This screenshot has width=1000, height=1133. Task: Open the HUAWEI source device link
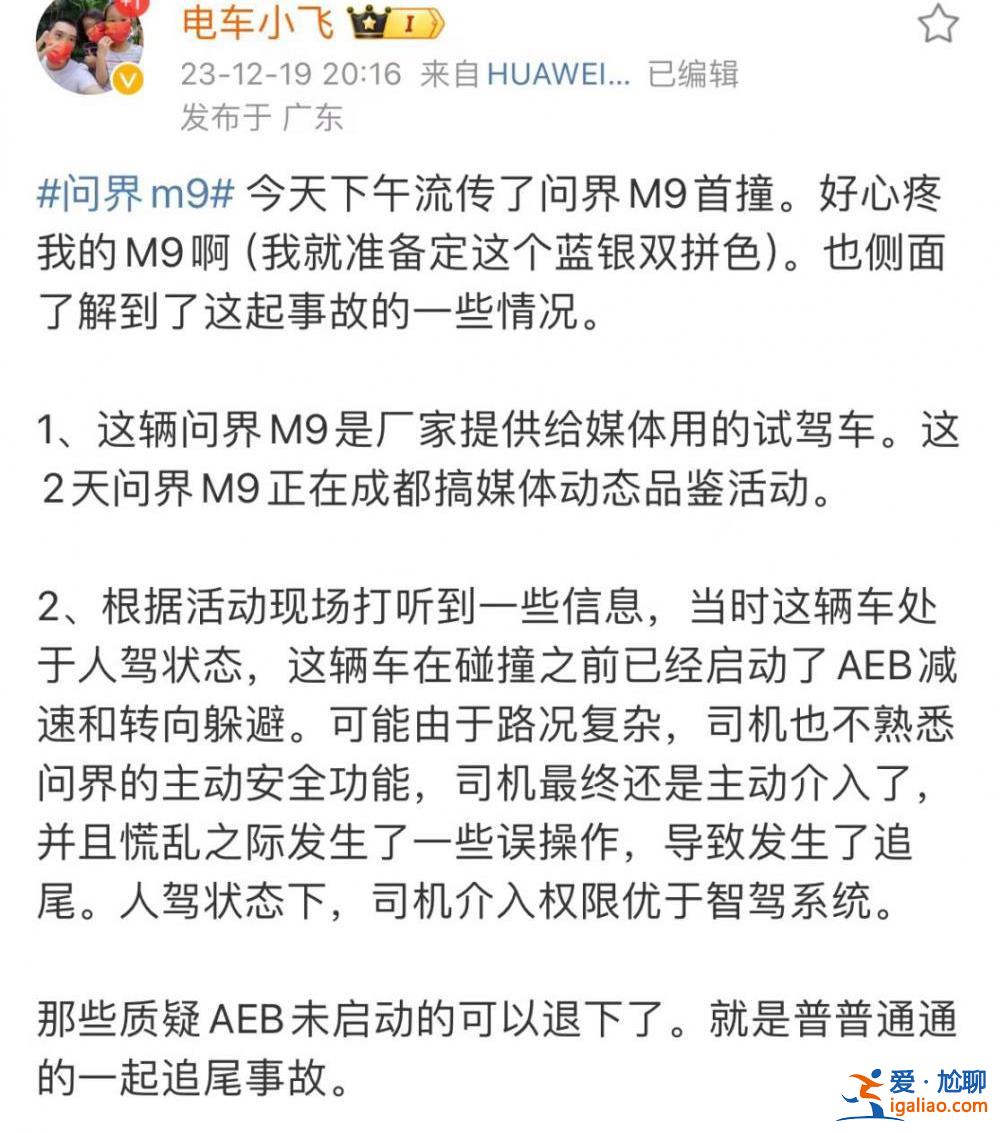point(558,75)
